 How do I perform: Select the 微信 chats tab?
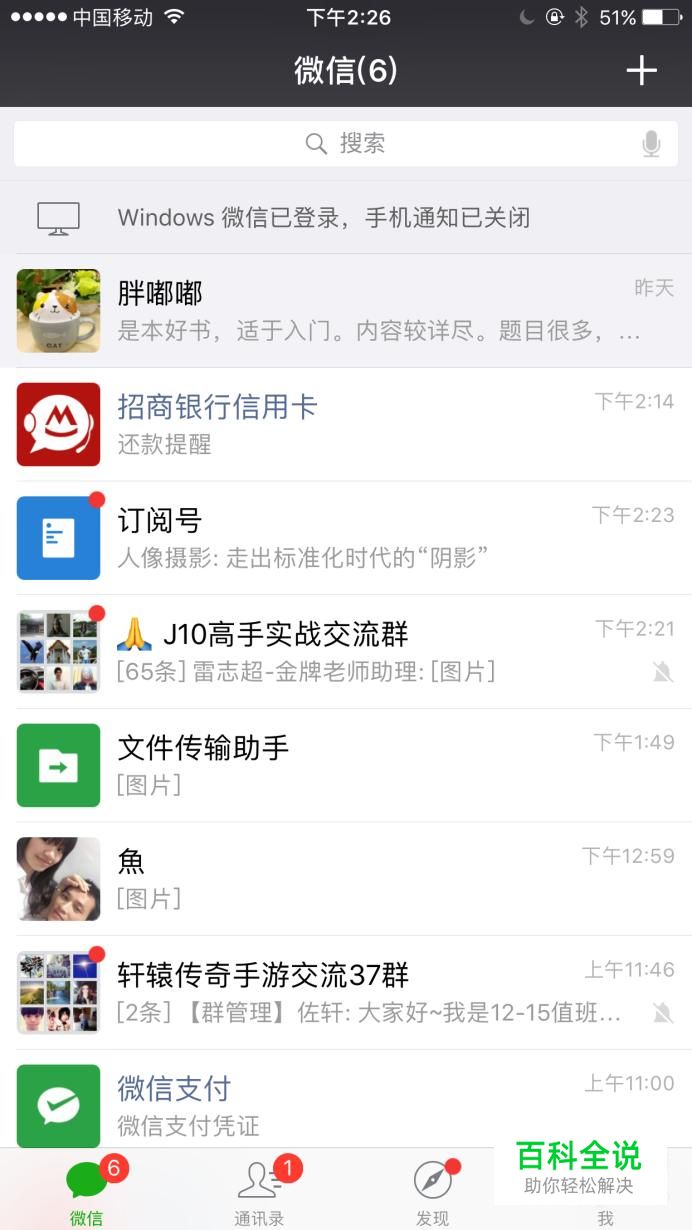(x=87, y=1192)
